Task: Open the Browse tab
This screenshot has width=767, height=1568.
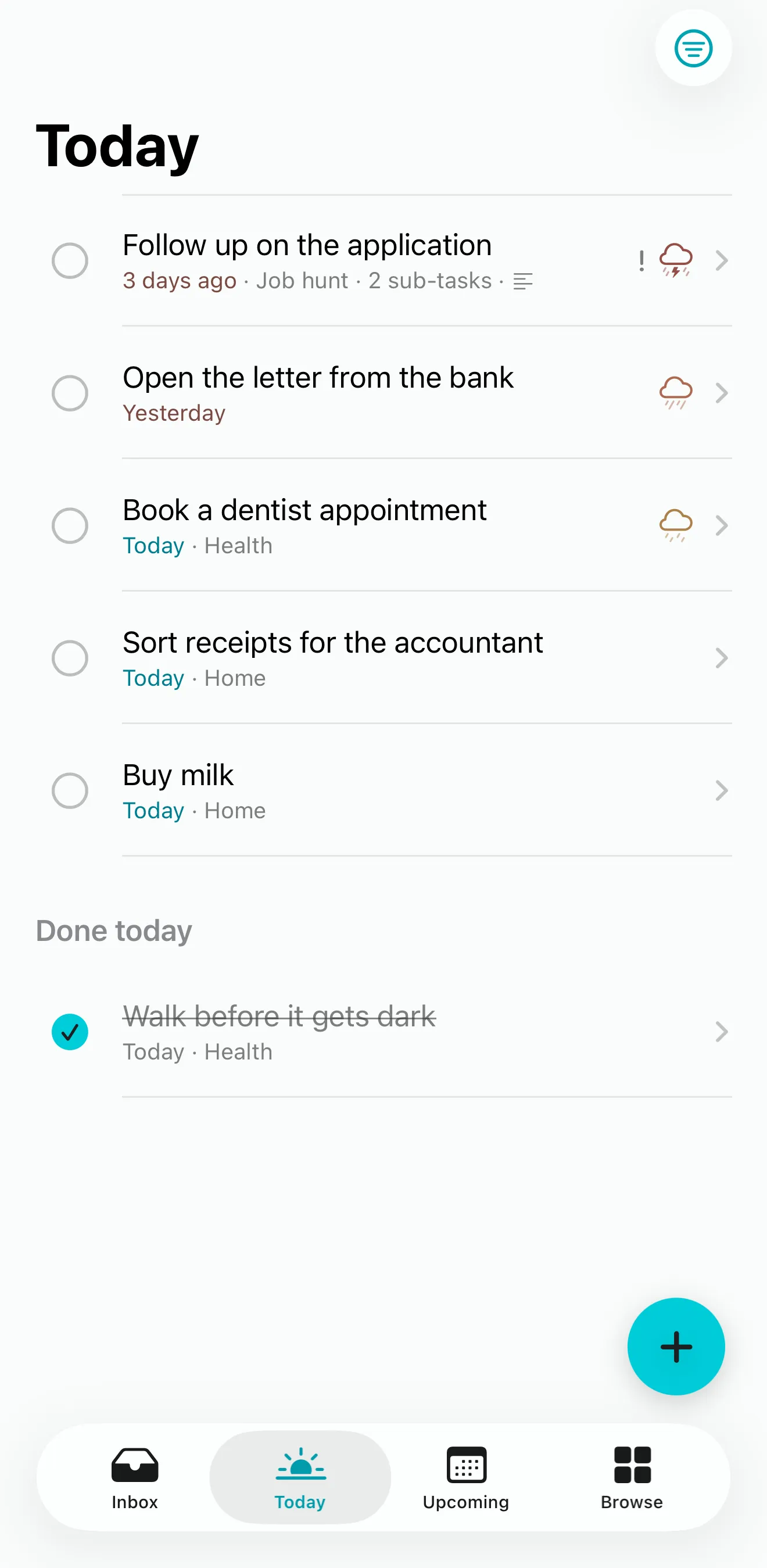Action: click(632, 1477)
